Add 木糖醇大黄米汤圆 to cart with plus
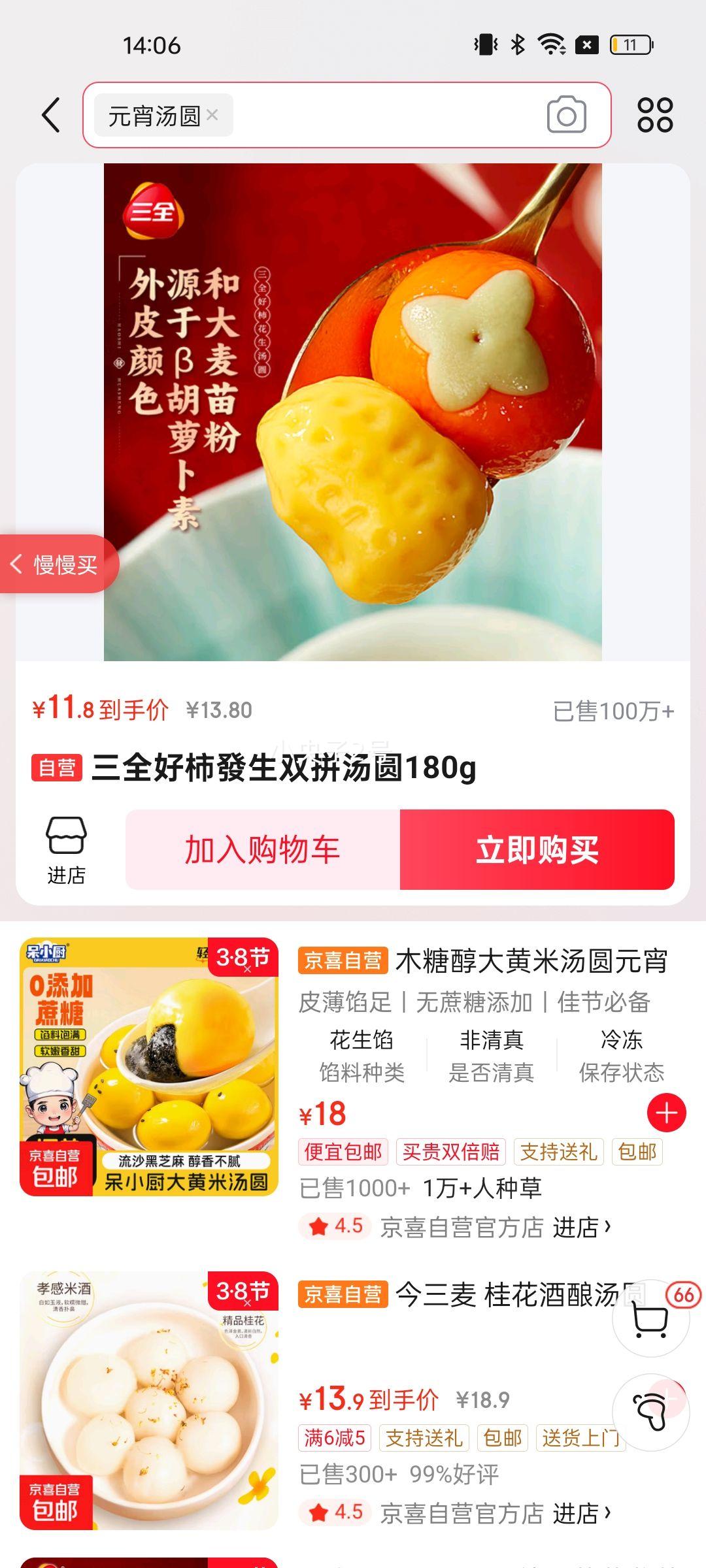706x1568 pixels. click(x=666, y=1113)
